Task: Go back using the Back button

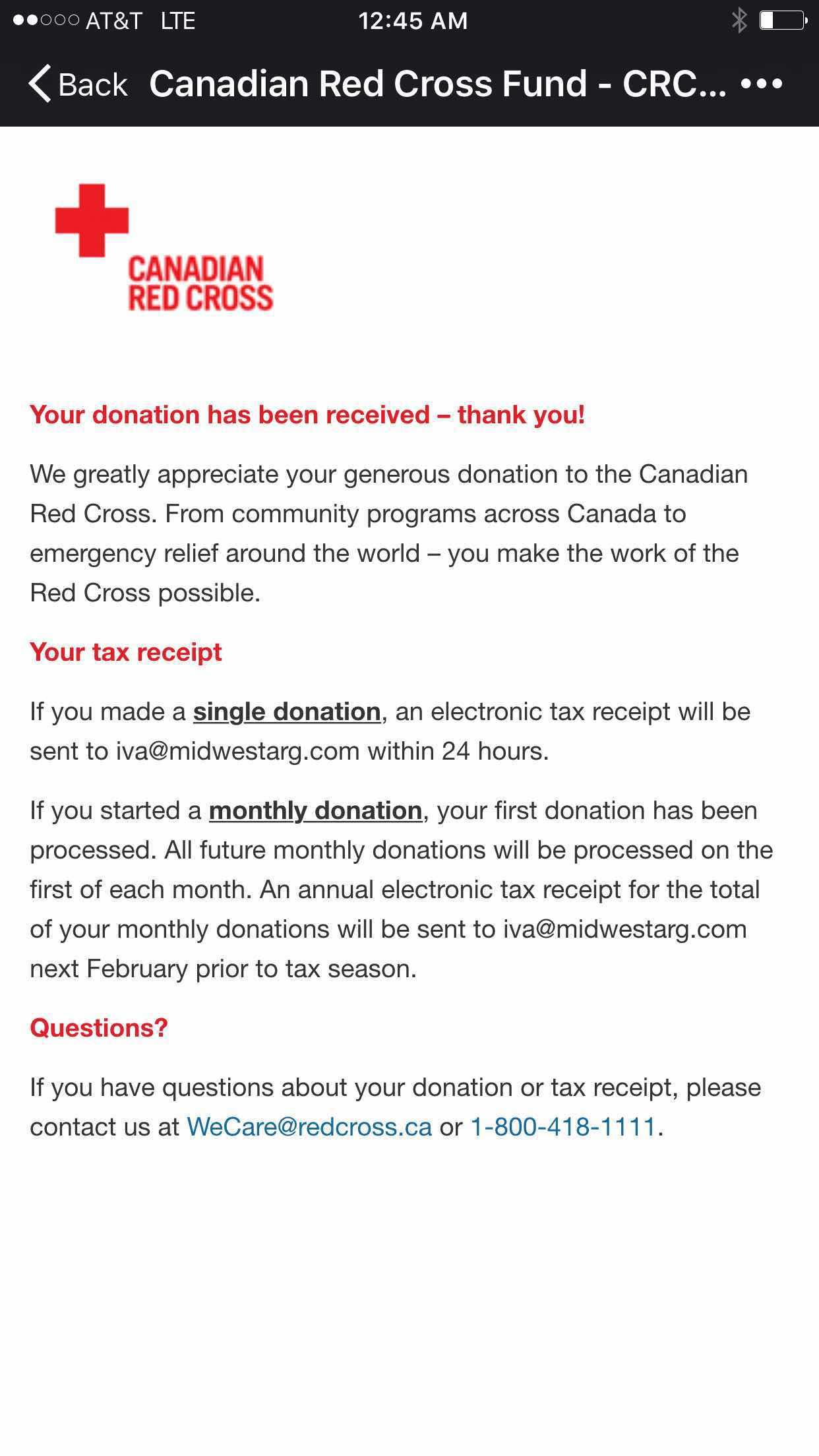Action: (78, 84)
